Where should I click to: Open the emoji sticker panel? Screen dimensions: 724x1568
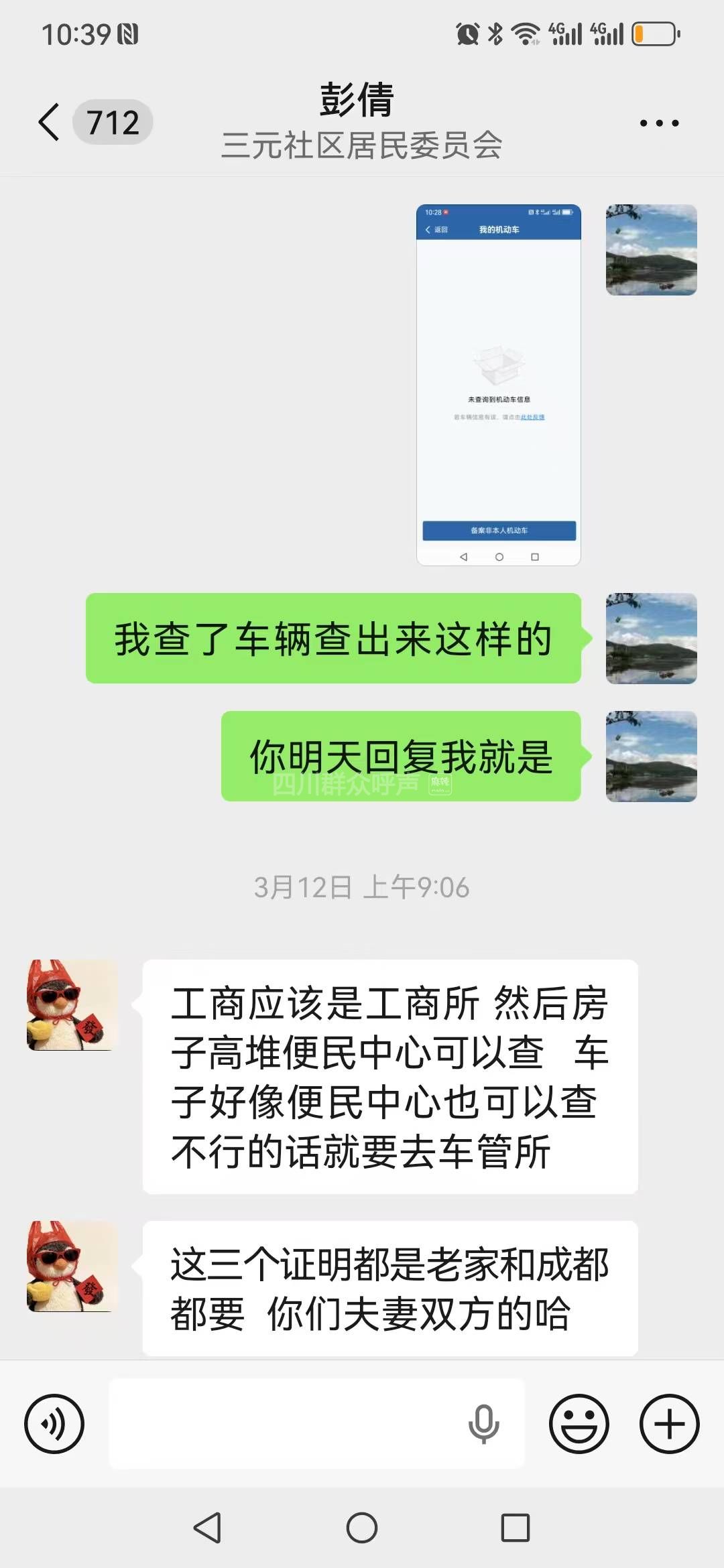[x=579, y=1423]
